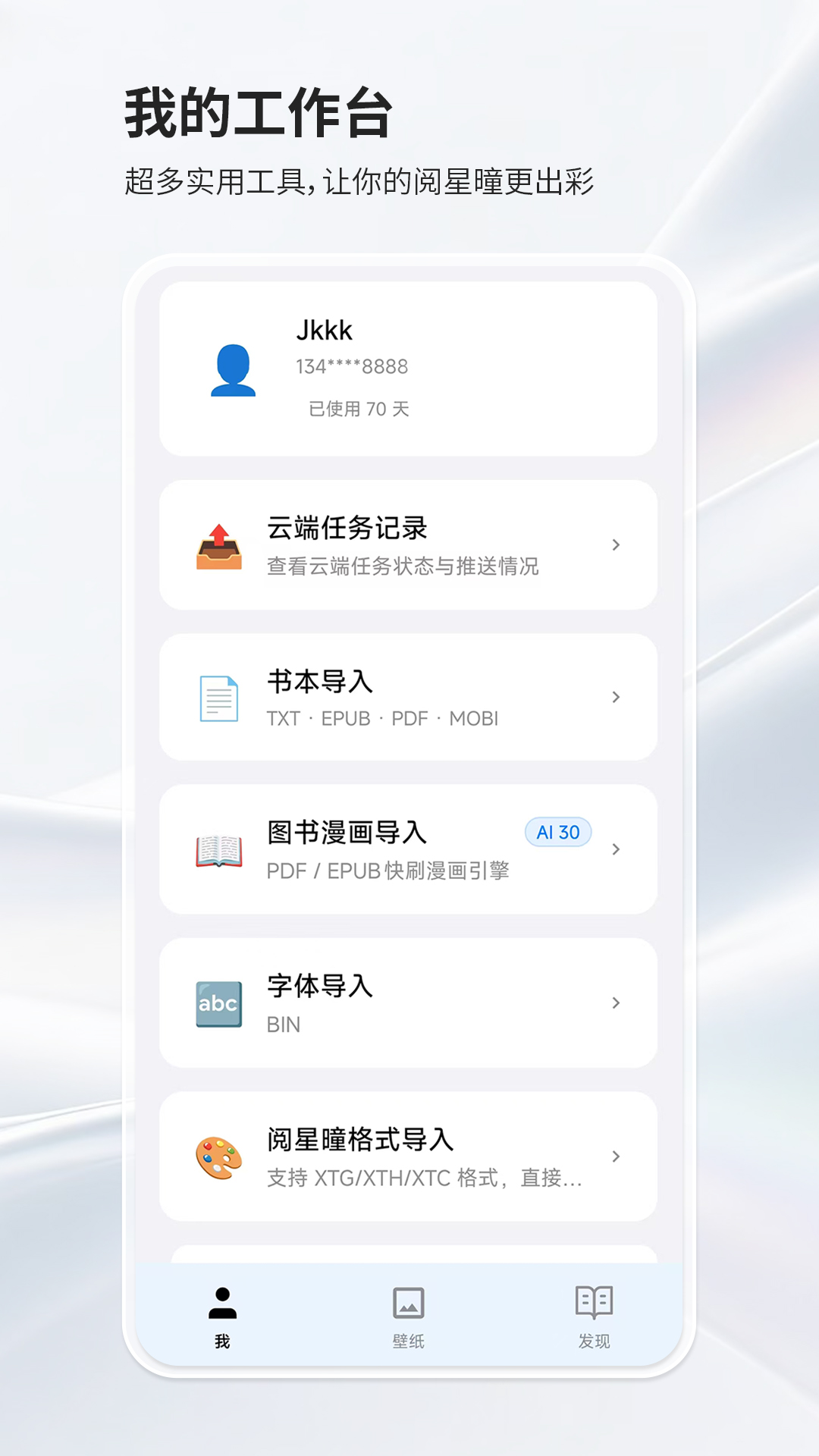Screen dimensions: 819x1456
Task: Tap the paint palette icon for 阅星曈格式导入
Action: (x=218, y=1156)
